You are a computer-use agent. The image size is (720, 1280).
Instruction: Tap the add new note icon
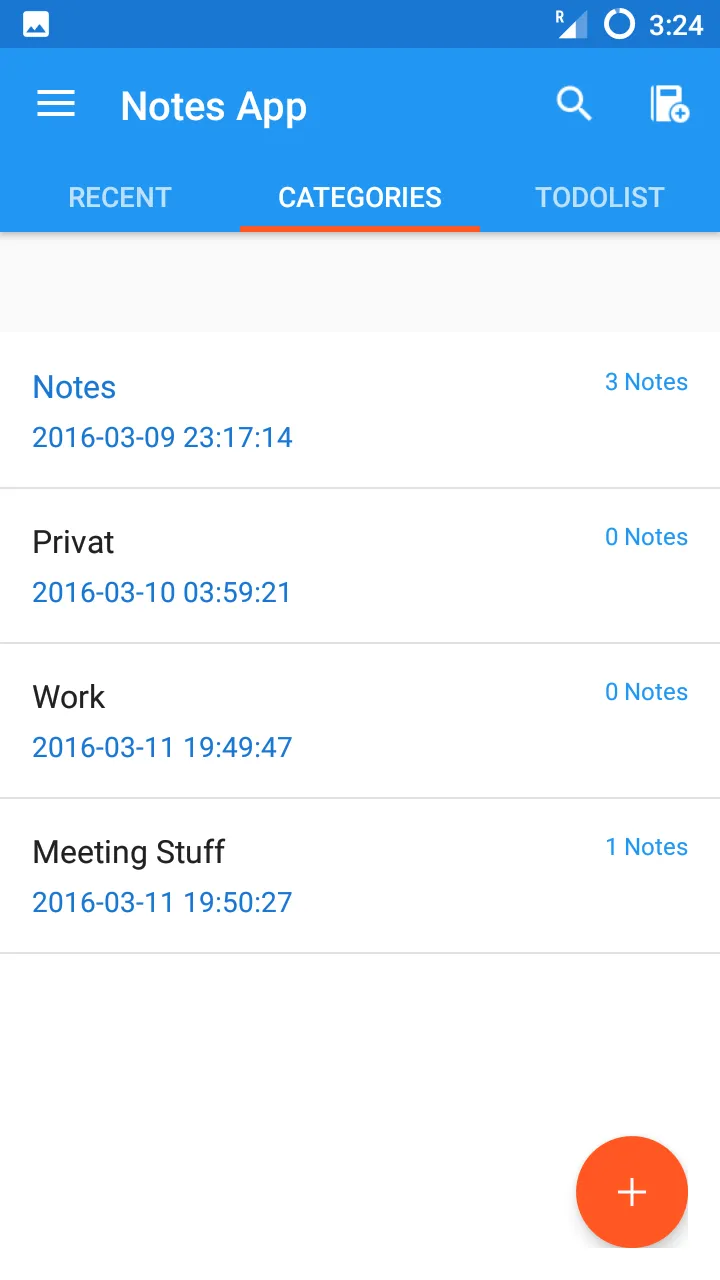(669, 104)
